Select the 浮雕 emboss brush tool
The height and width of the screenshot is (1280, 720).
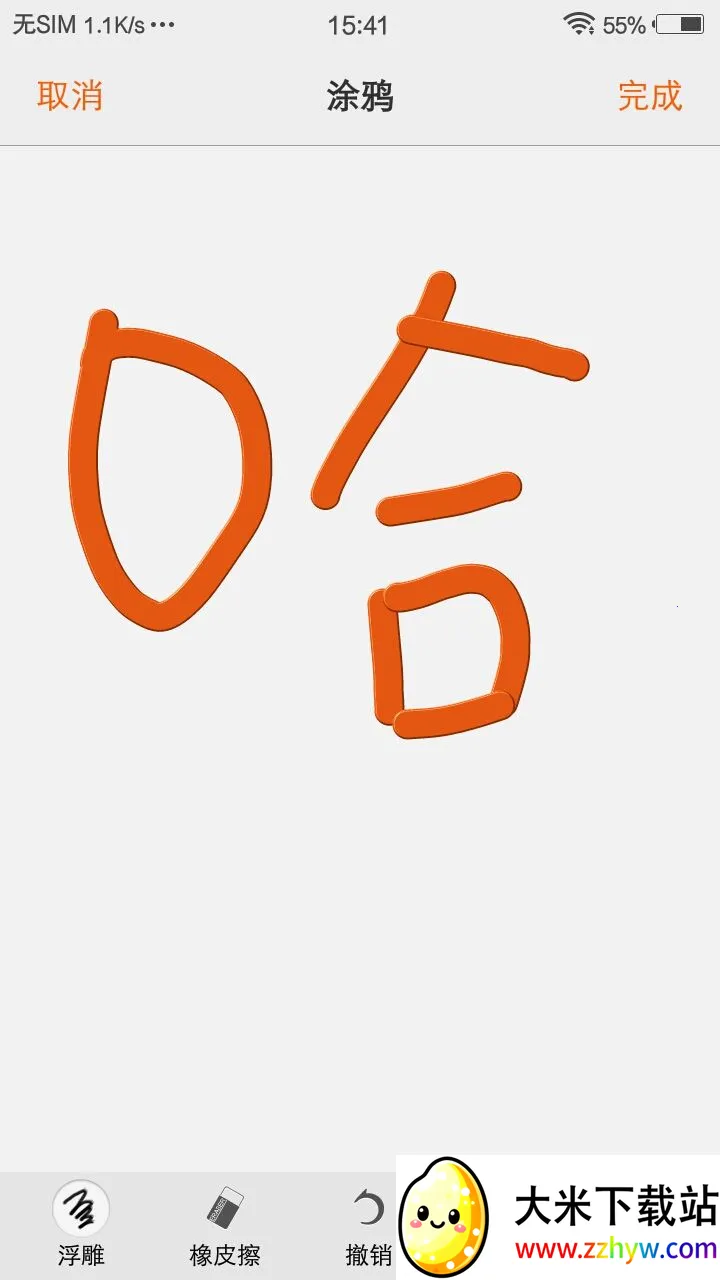click(x=81, y=1222)
